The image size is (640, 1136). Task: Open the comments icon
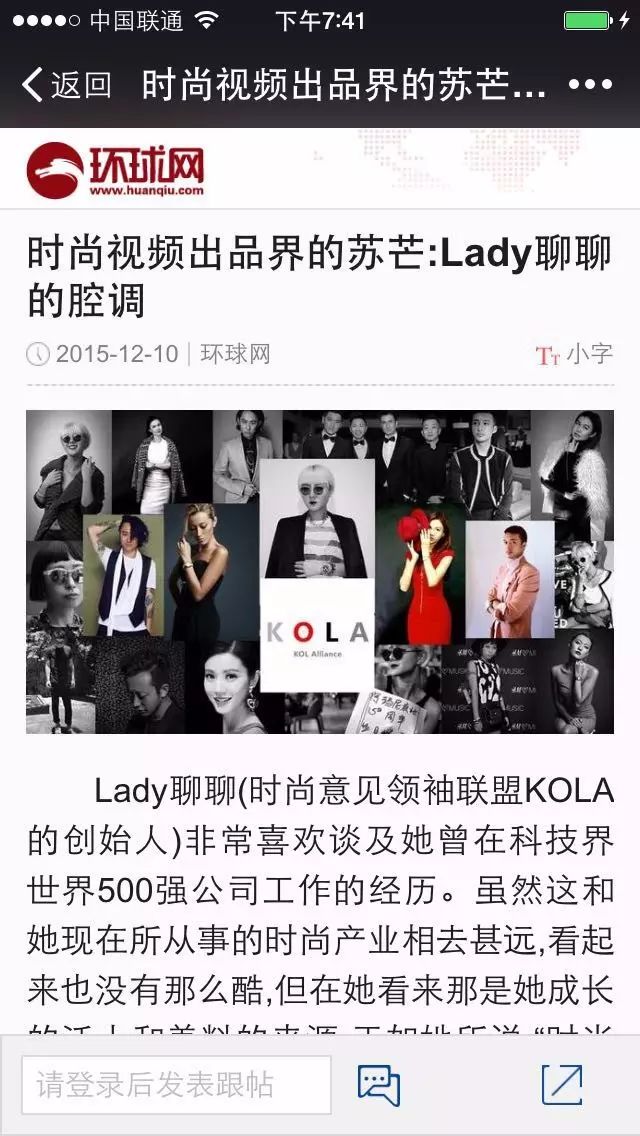[x=379, y=1085]
